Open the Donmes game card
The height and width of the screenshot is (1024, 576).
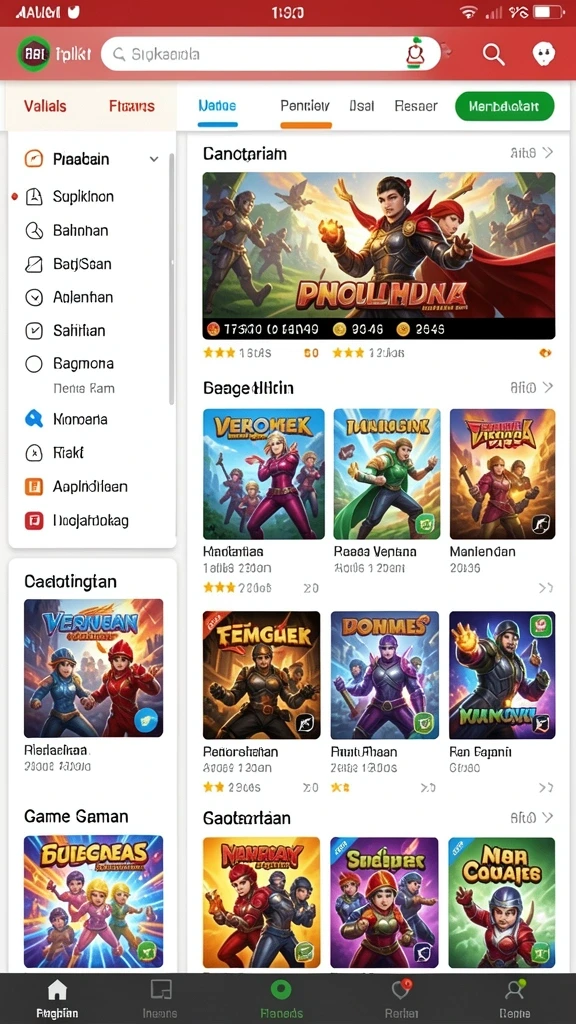point(385,675)
